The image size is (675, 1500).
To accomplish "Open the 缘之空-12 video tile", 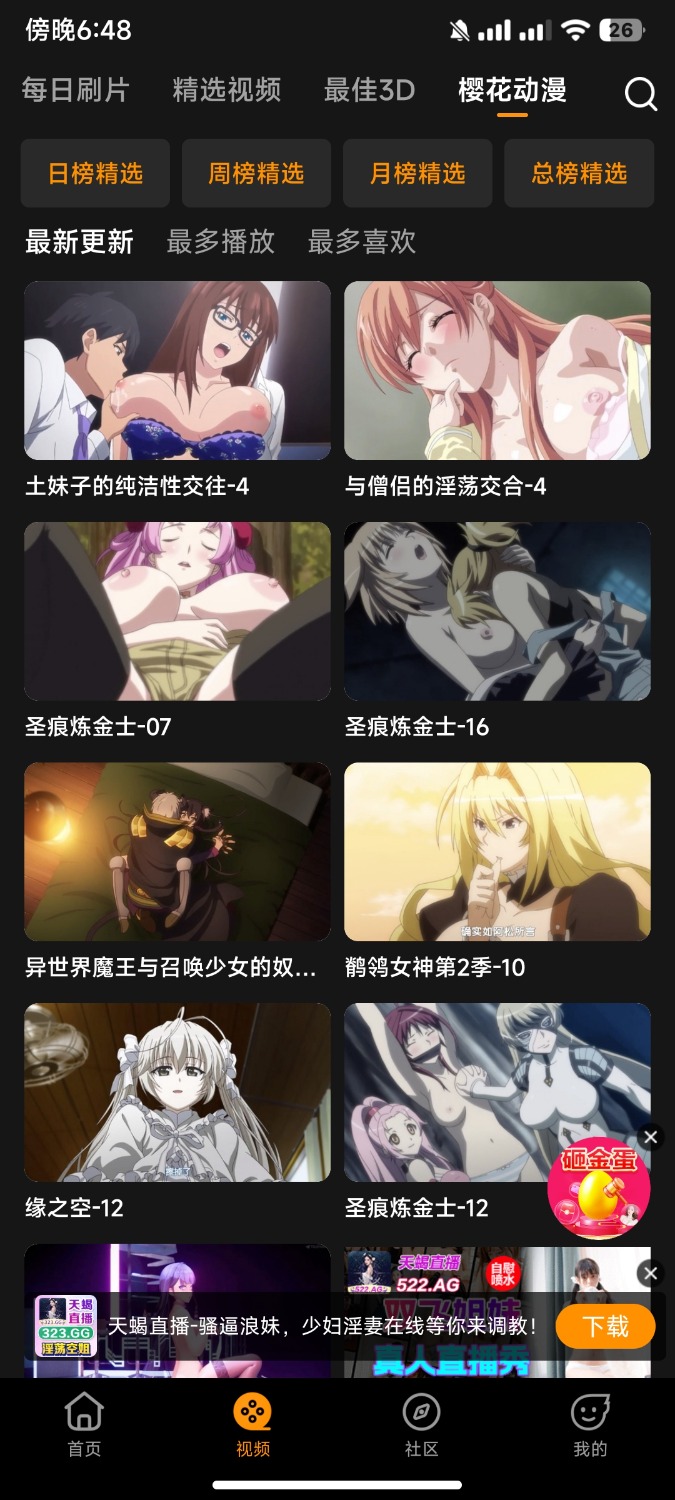I will (x=177, y=1112).
